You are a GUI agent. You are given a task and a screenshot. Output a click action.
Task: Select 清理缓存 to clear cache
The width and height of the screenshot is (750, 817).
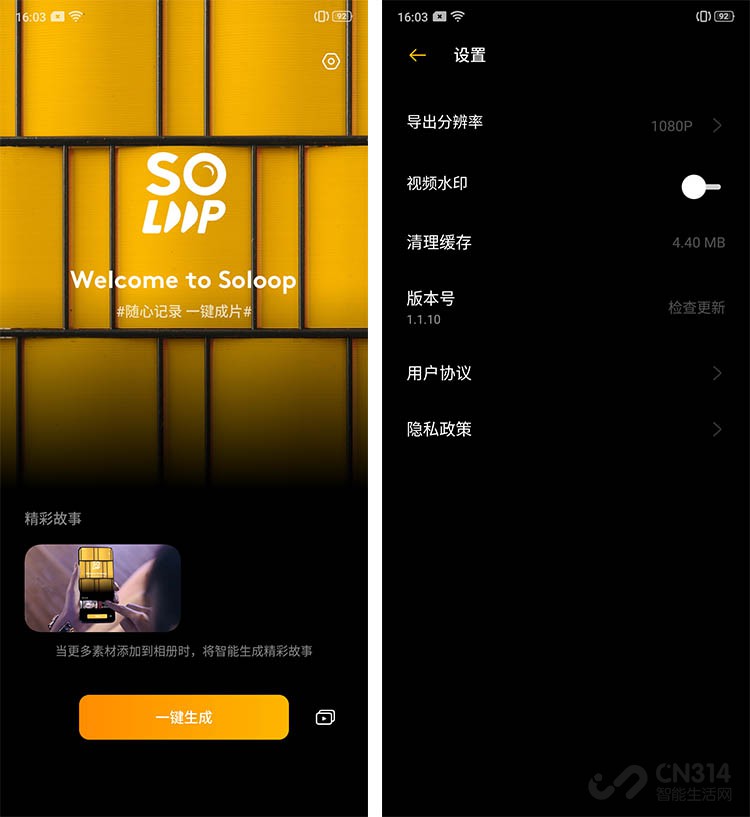pyautogui.click(x=564, y=242)
